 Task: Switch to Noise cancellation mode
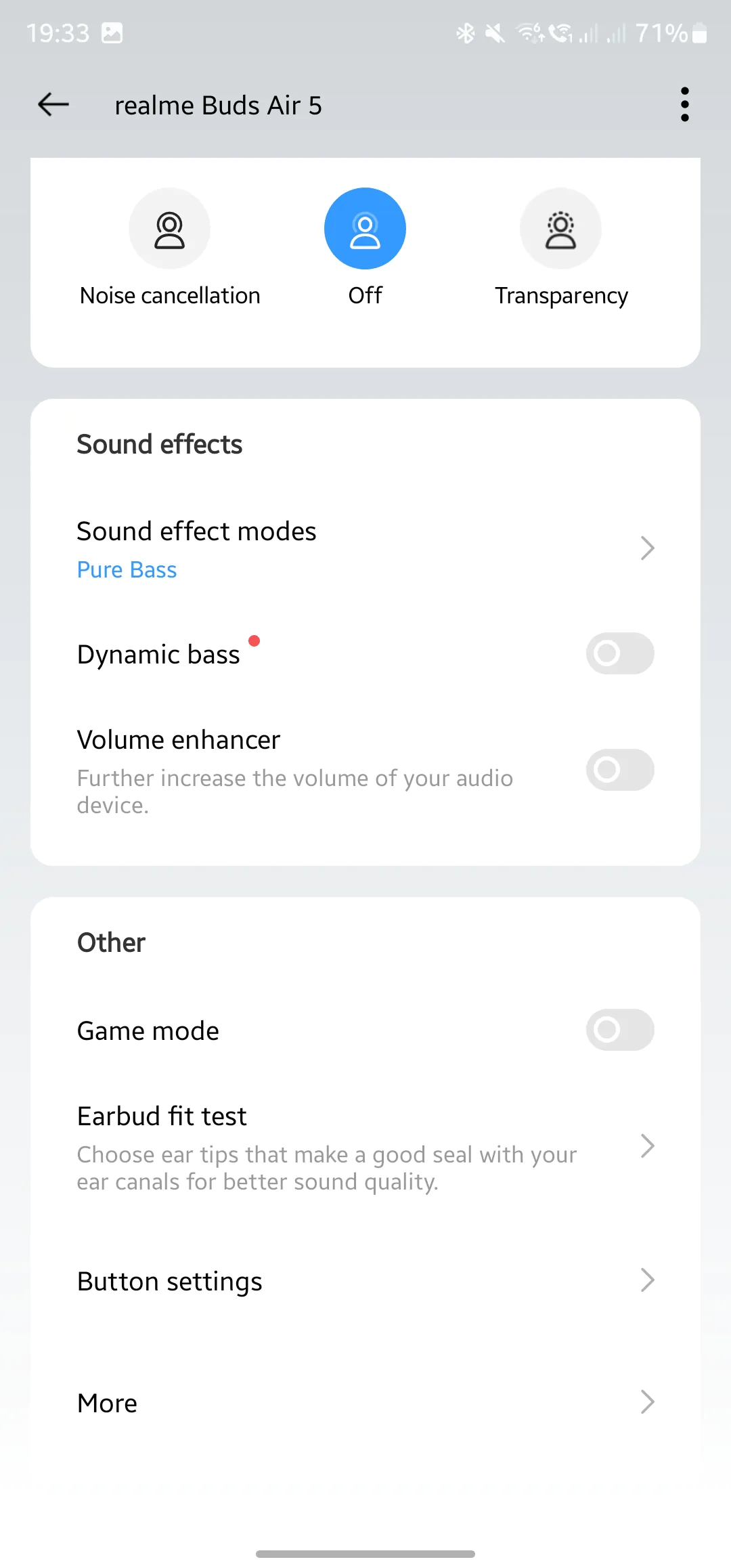tap(169, 228)
